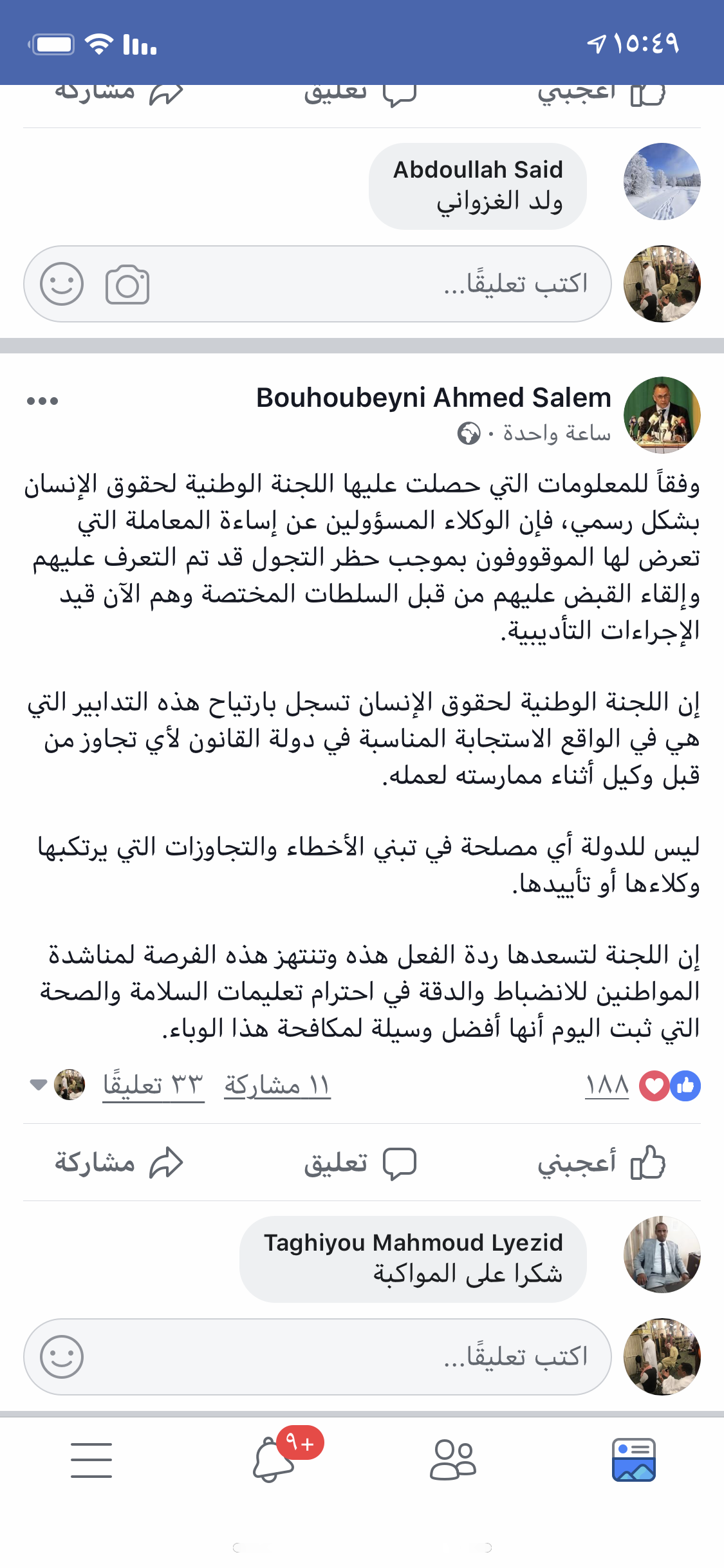Open the hamburger menu tab
This screenshot has width=724, height=1568.
[91, 1460]
